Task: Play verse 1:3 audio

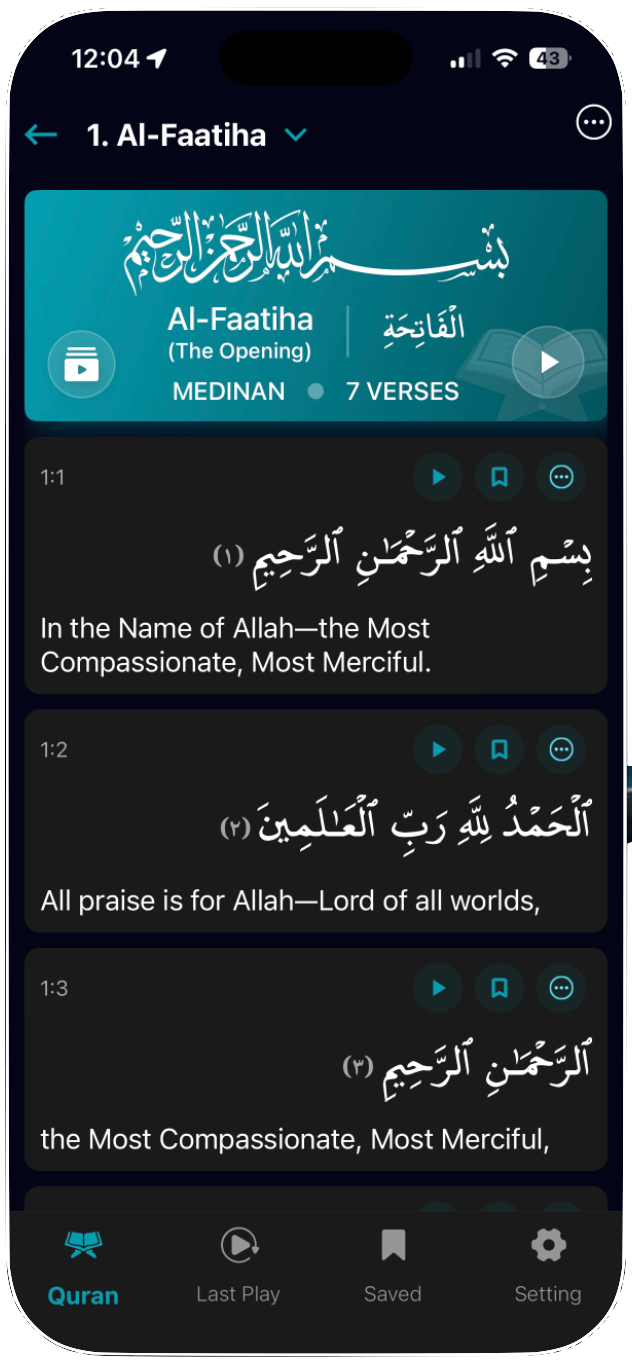Action: click(x=438, y=988)
